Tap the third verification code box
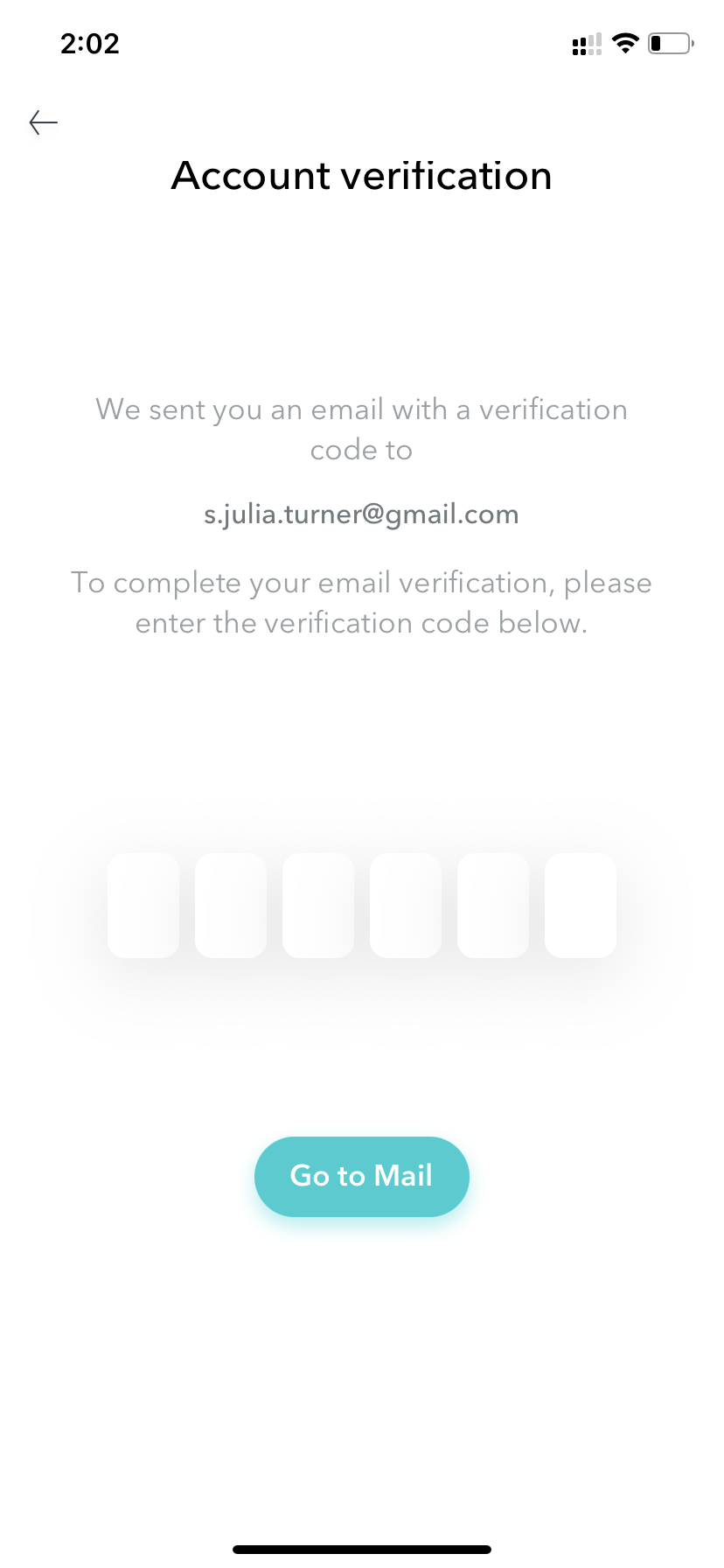724x1568 pixels. (x=318, y=905)
